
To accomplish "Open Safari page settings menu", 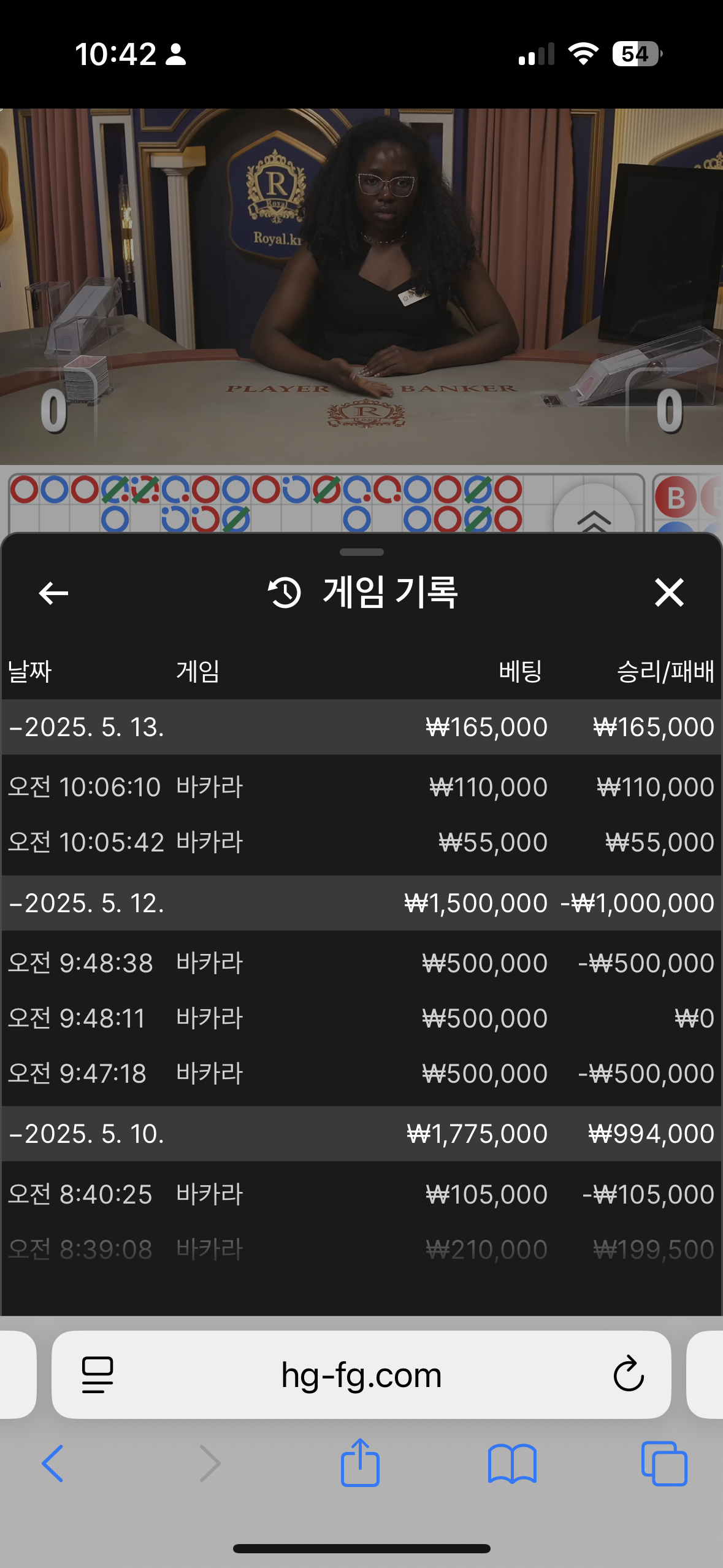I will click(98, 1375).
